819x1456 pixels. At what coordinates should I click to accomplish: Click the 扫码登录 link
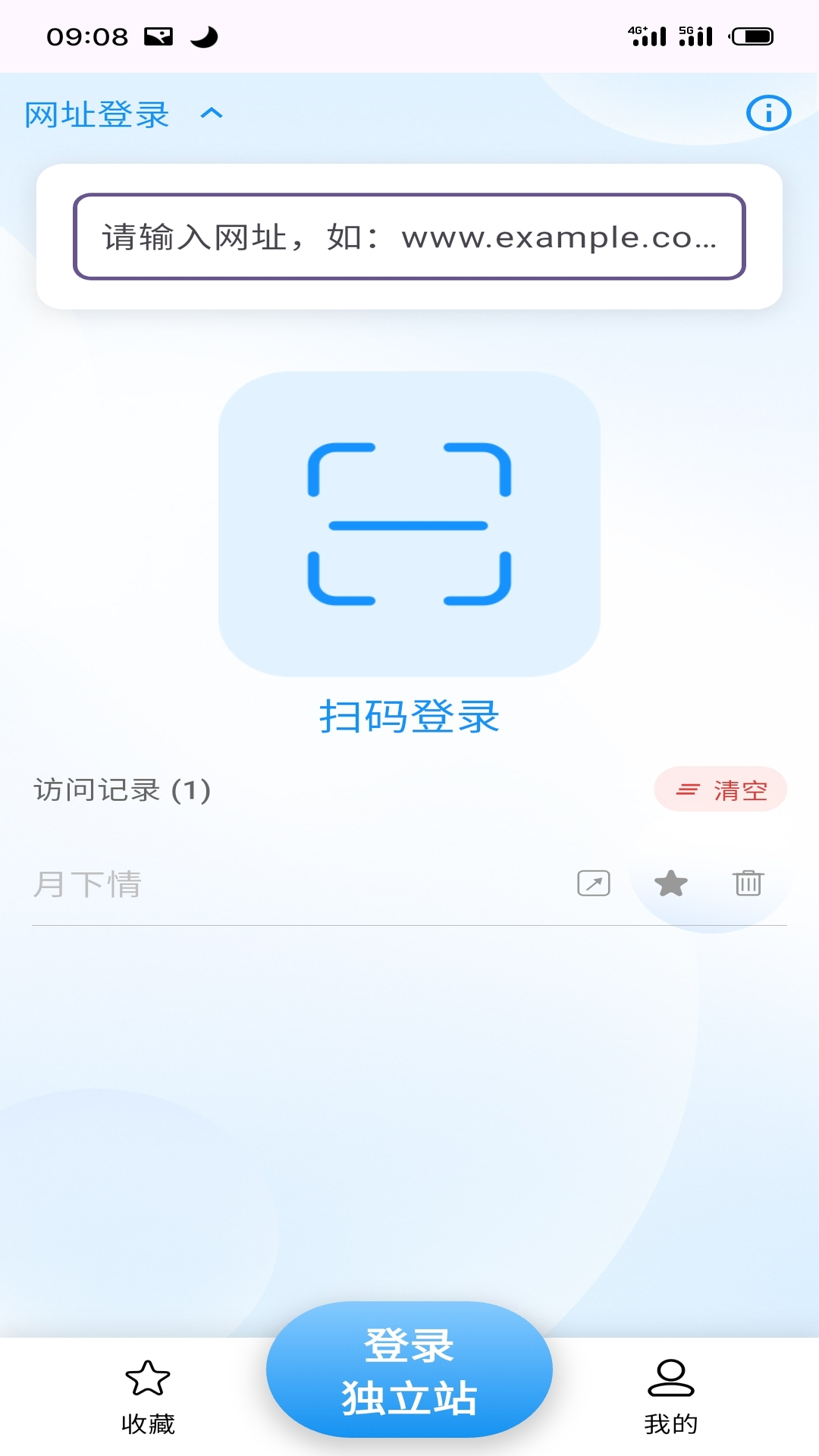click(408, 714)
